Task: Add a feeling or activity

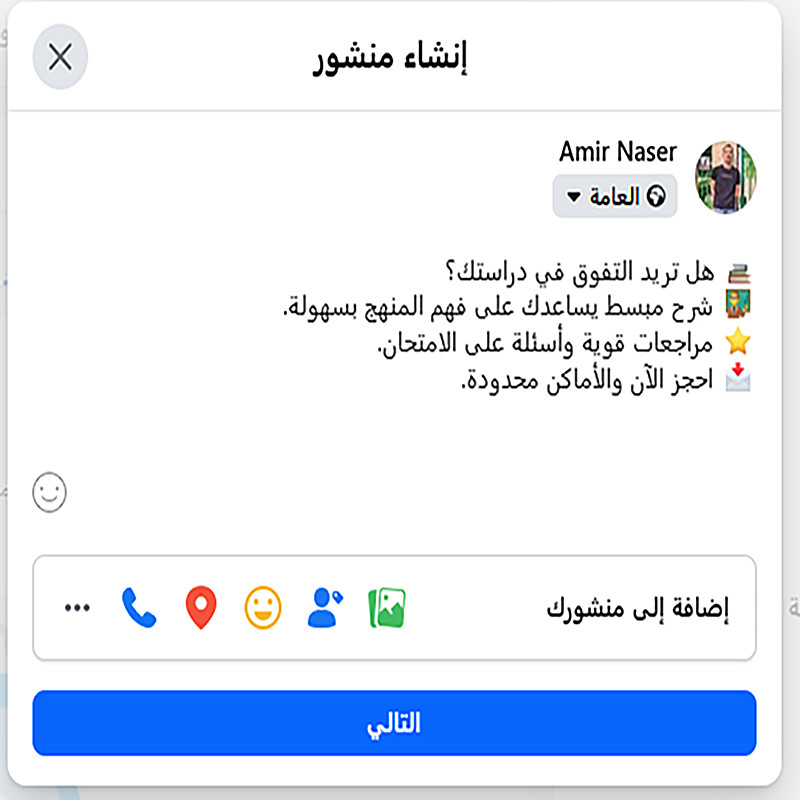Action: point(263,607)
